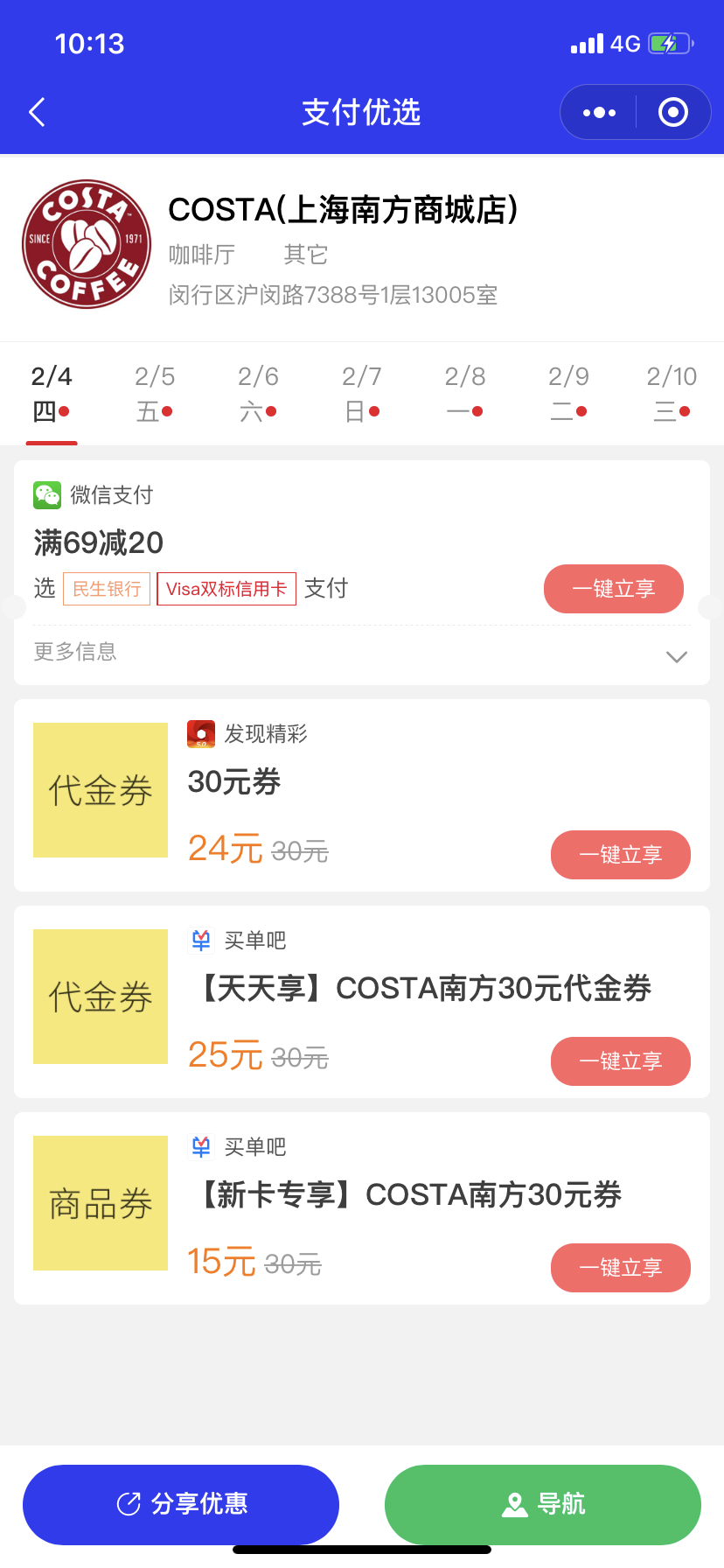Go back using the top-left arrow
The height and width of the screenshot is (1568, 724).
[37, 112]
